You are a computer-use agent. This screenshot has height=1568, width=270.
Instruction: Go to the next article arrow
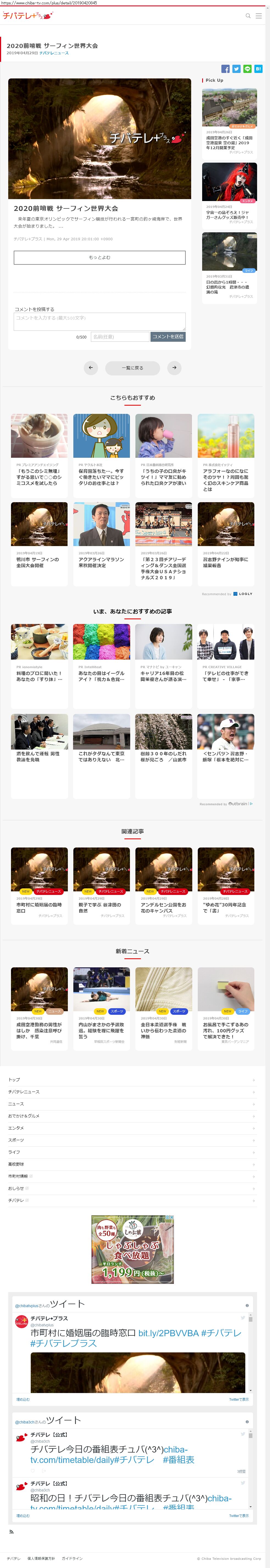click(174, 368)
